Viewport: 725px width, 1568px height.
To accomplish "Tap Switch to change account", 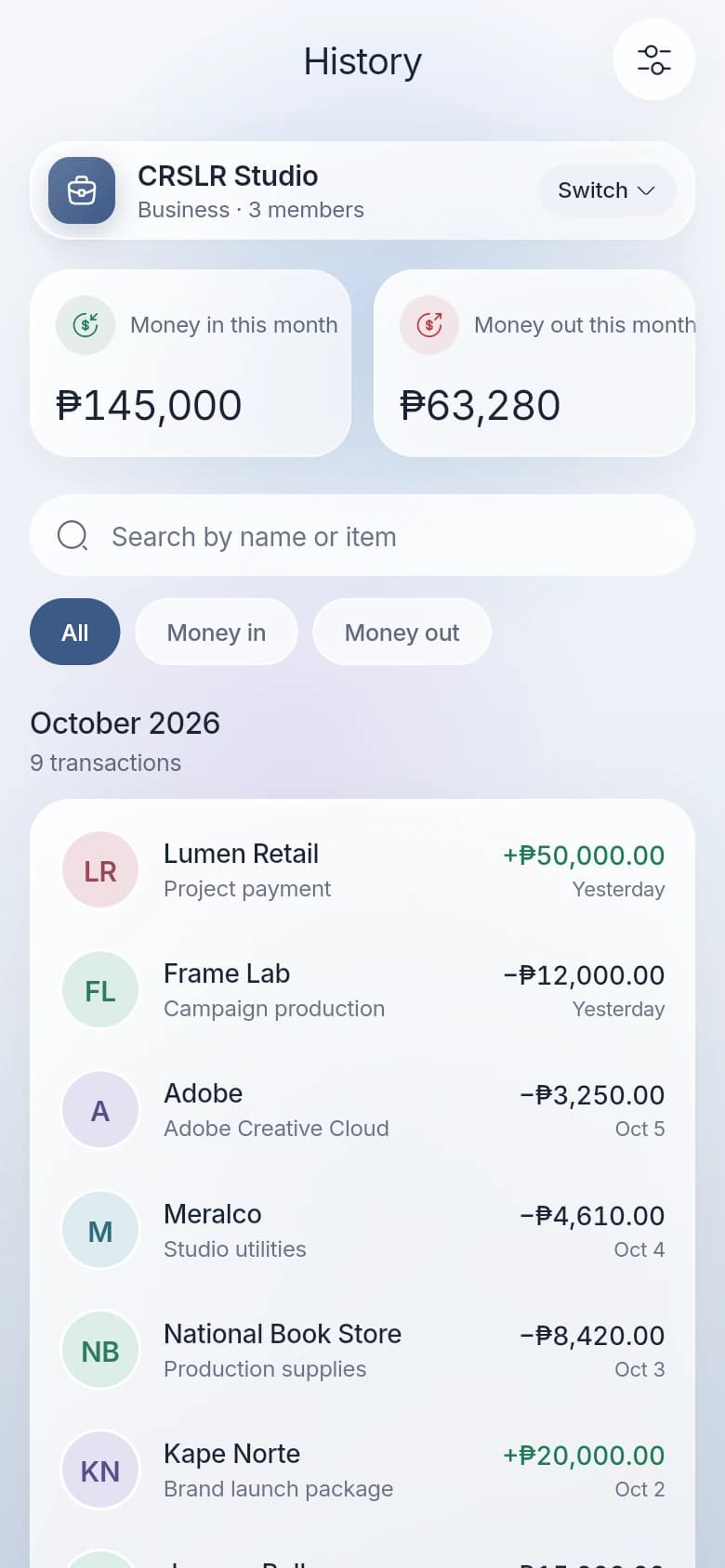I will [607, 190].
